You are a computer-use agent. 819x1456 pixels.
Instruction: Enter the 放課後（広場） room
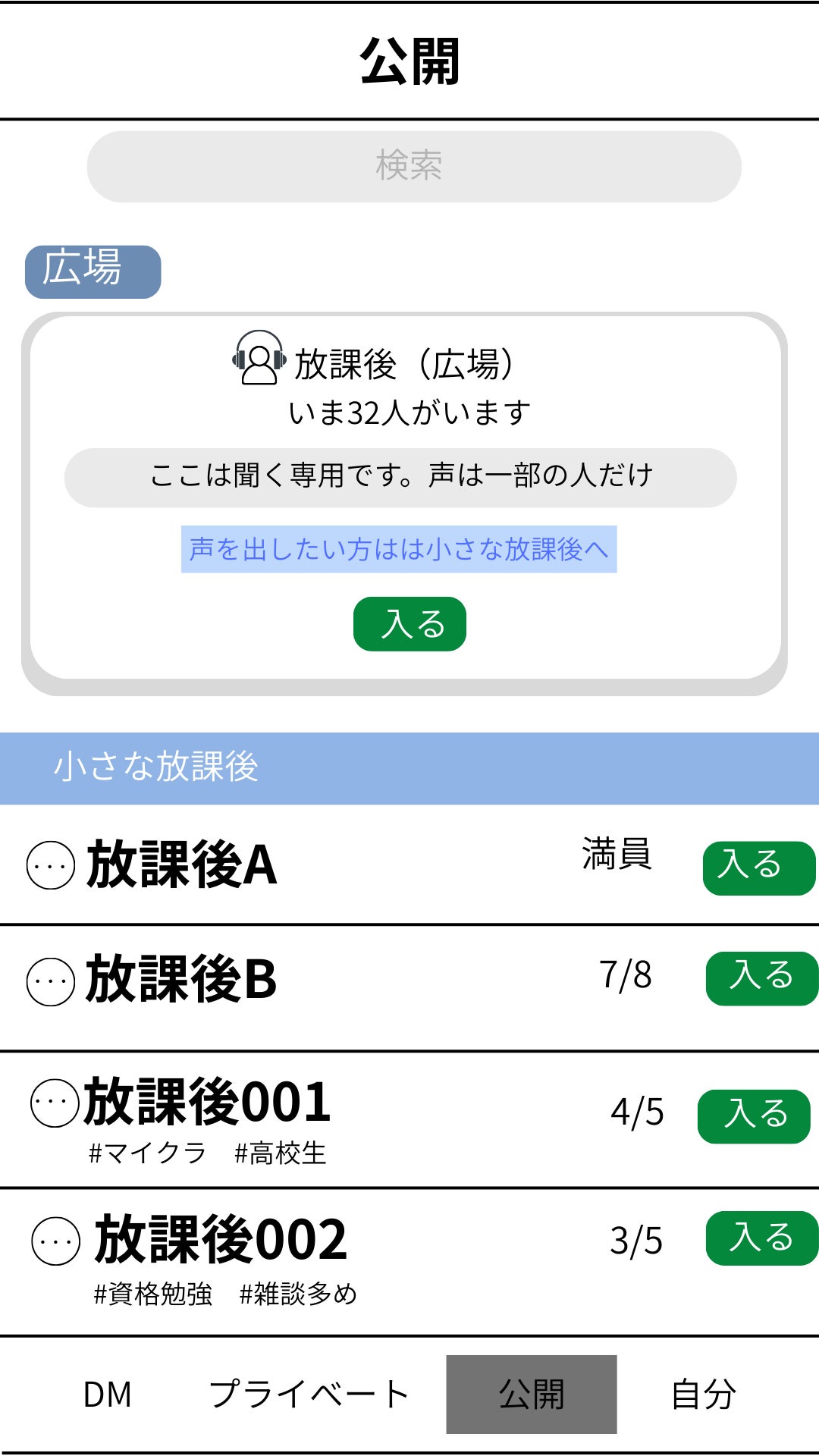[409, 624]
